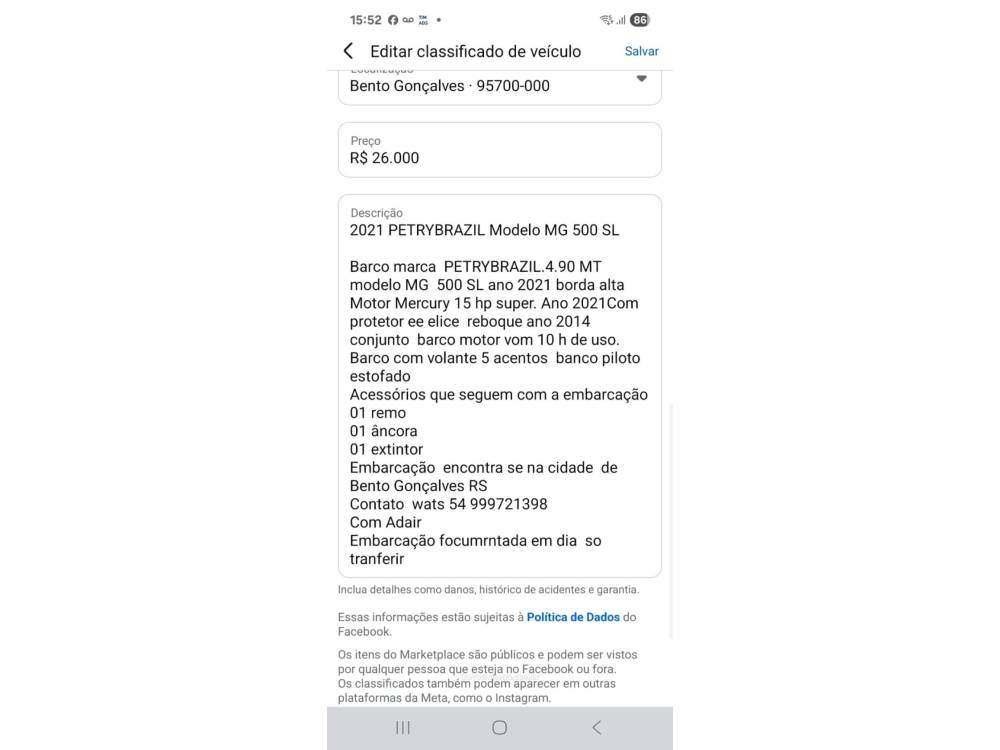Viewport: 1000px width, 750px height.
Task: Open the Política de Dados link
Action: pyautogui.click(x=573, y=617)
